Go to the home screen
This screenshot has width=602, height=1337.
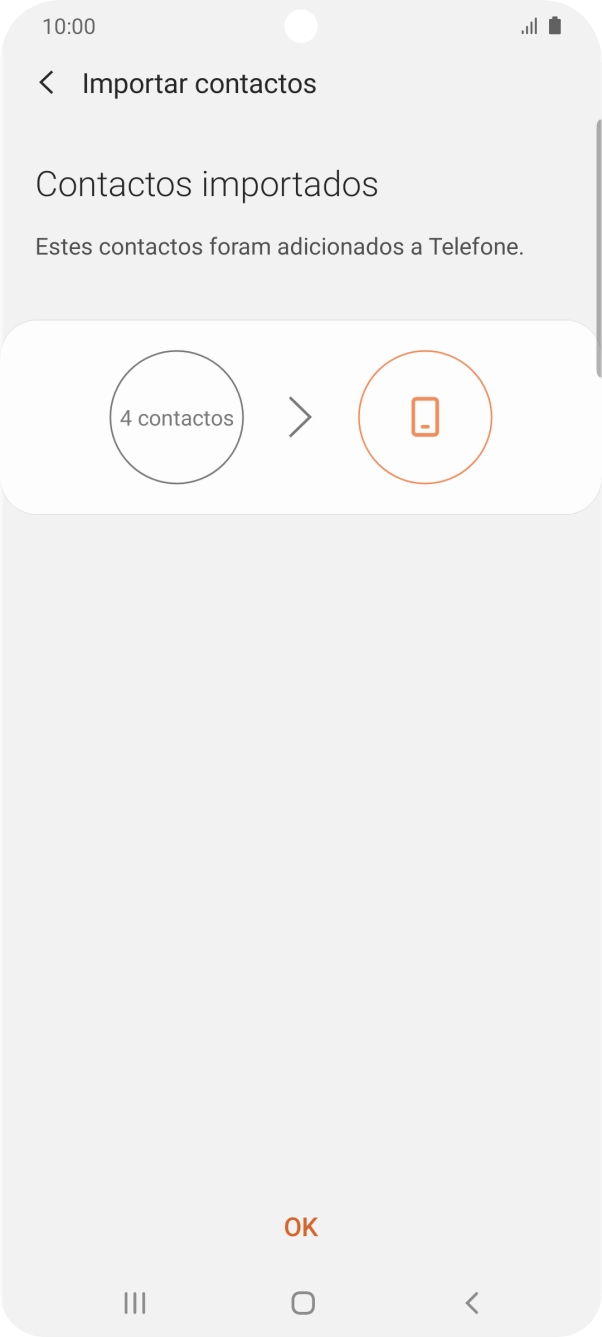[x=302, y=1302]
